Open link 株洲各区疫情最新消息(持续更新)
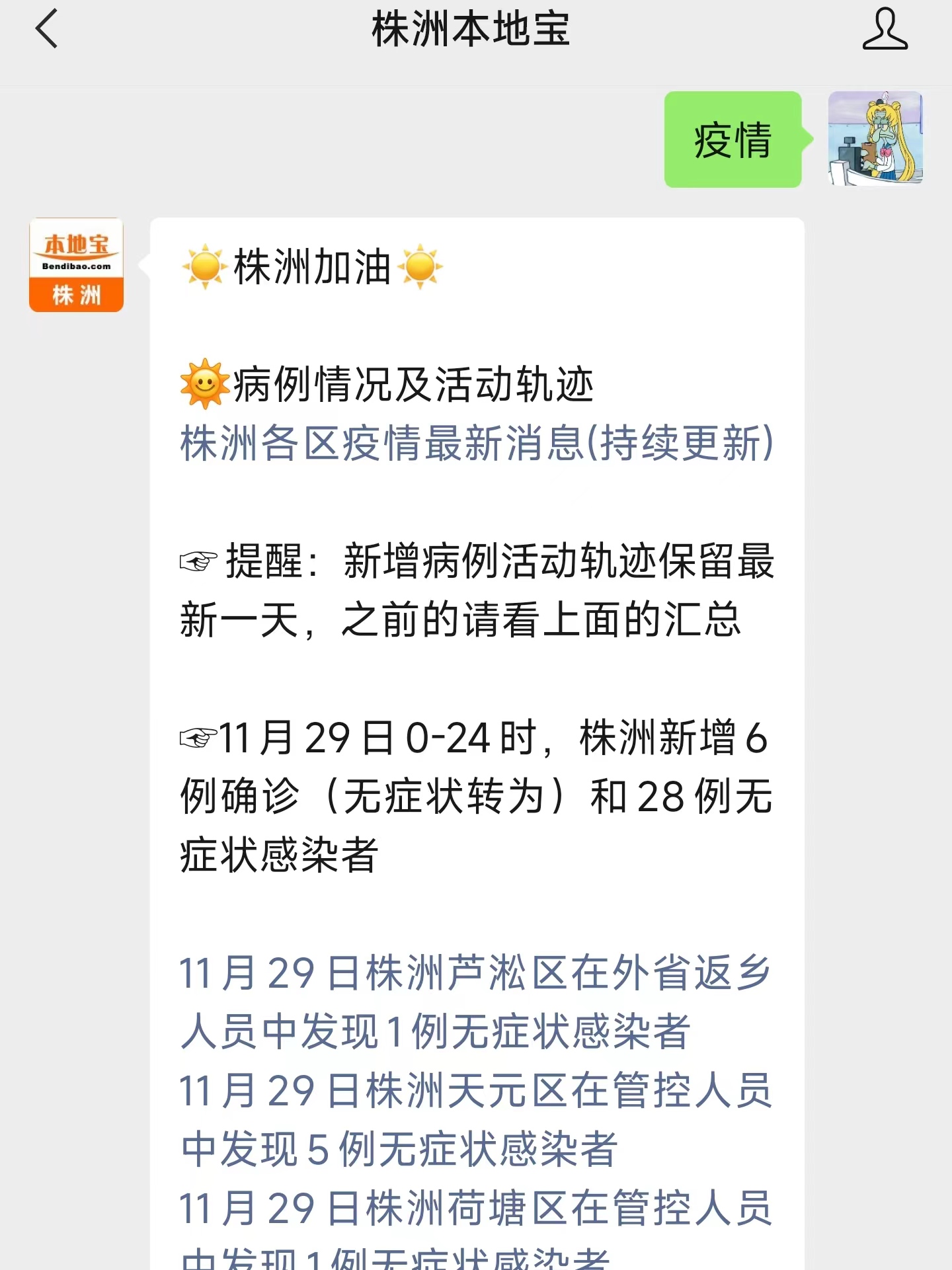This screenshot has height=1270, width=952. pos(476,443)
